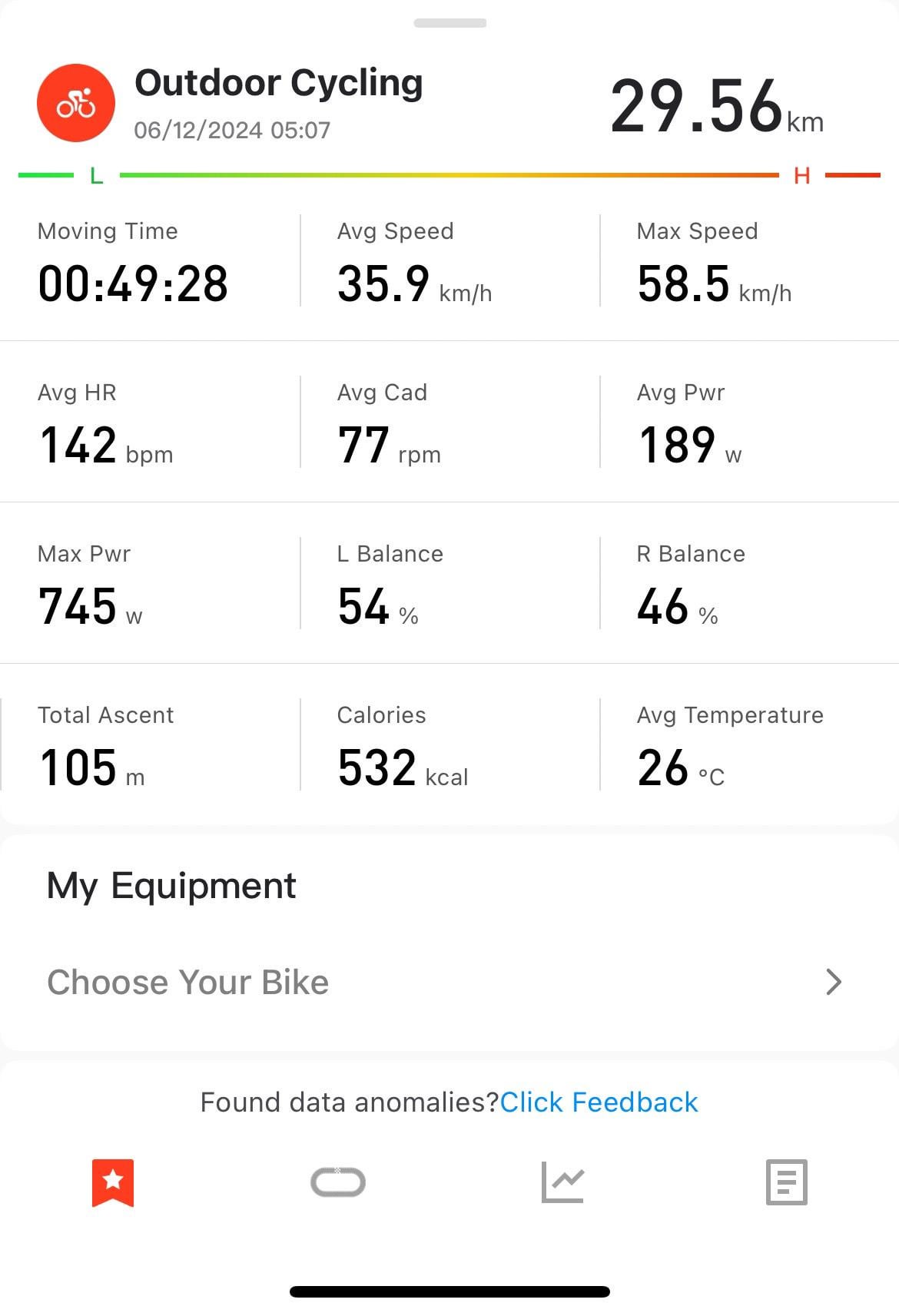
Task: Select the red star bookmark tab
Action: click(x=113, y=1182)
